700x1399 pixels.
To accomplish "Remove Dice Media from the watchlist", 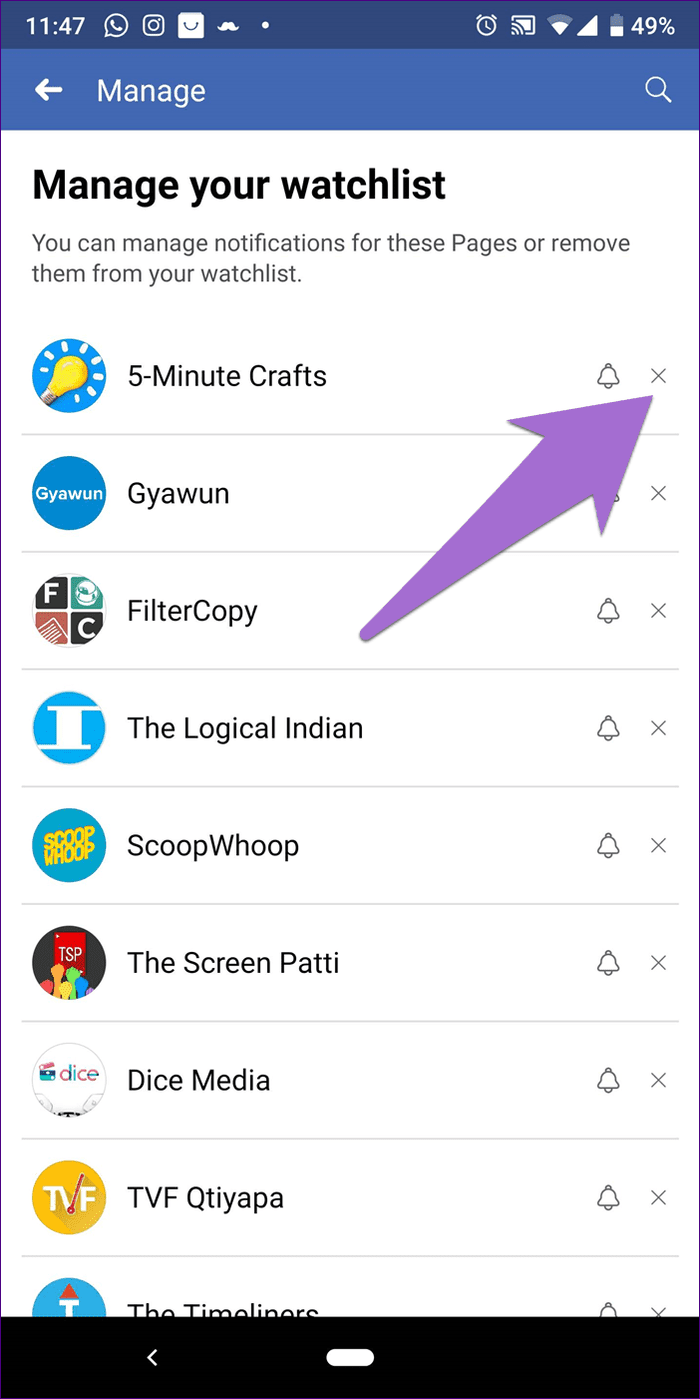I will [658, 1080].
